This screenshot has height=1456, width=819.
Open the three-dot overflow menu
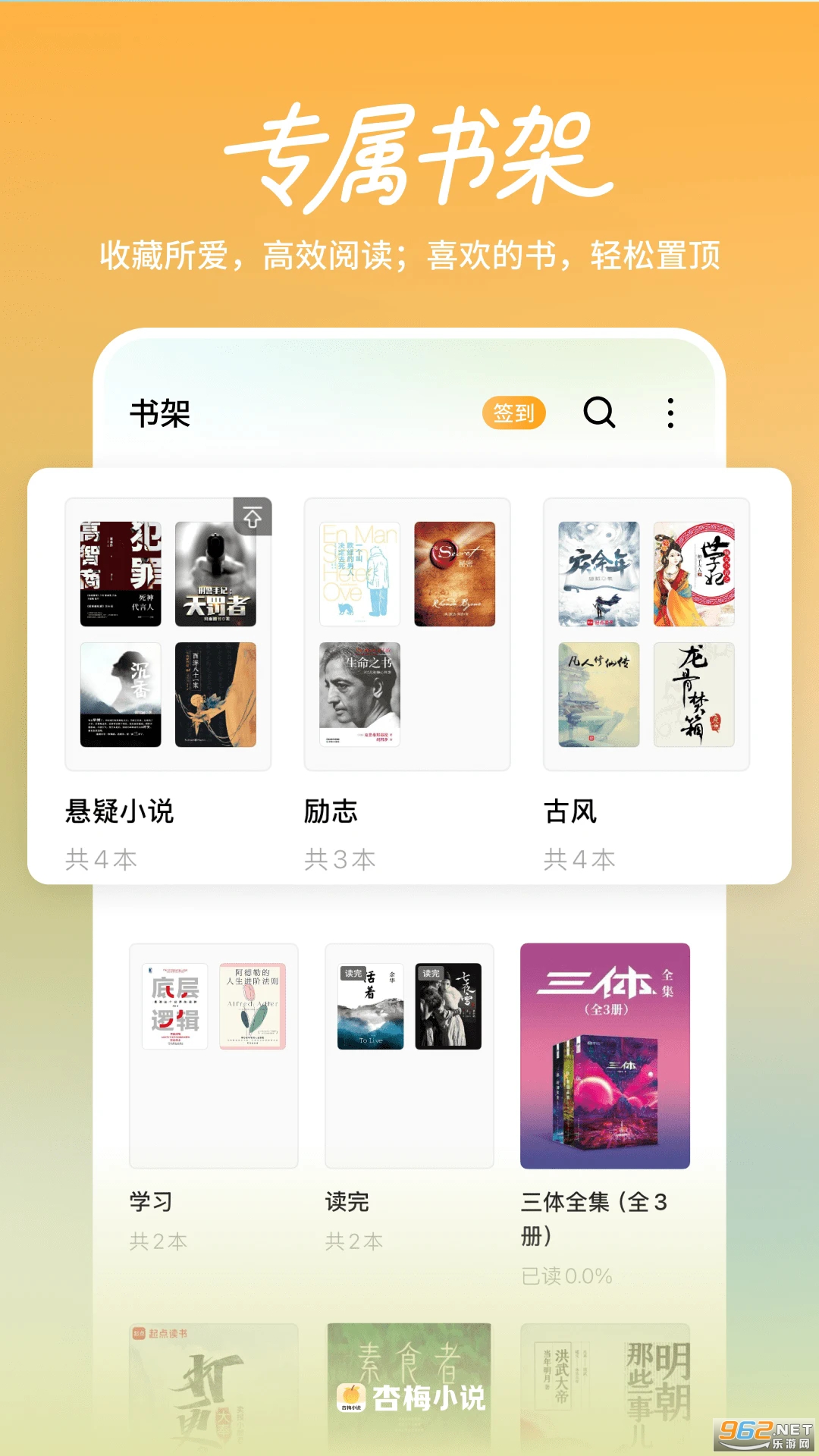pyautogui.click(x=670, y=413)
